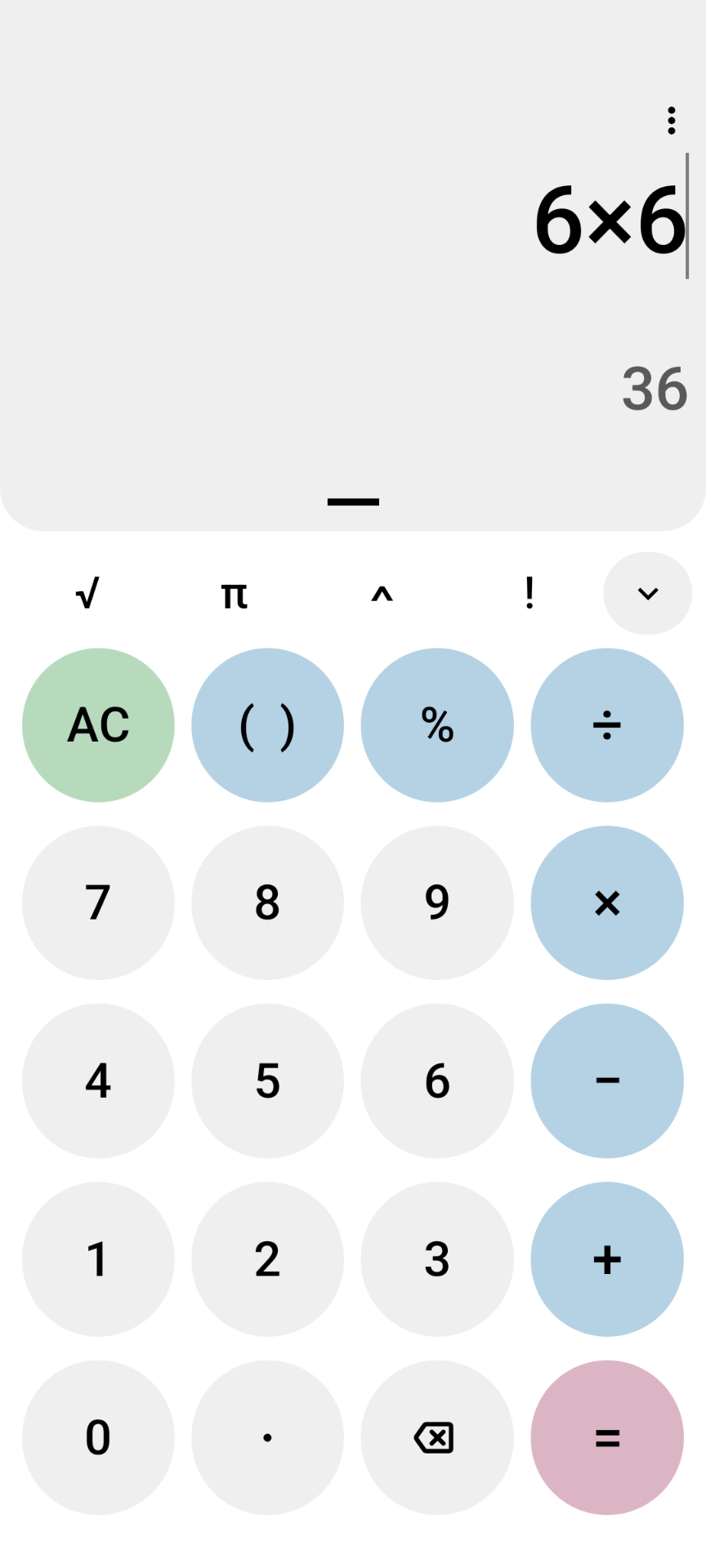Screen dimensions: 706x1568
Task: Calculate the result with equals
Action: pos(607,1437)
